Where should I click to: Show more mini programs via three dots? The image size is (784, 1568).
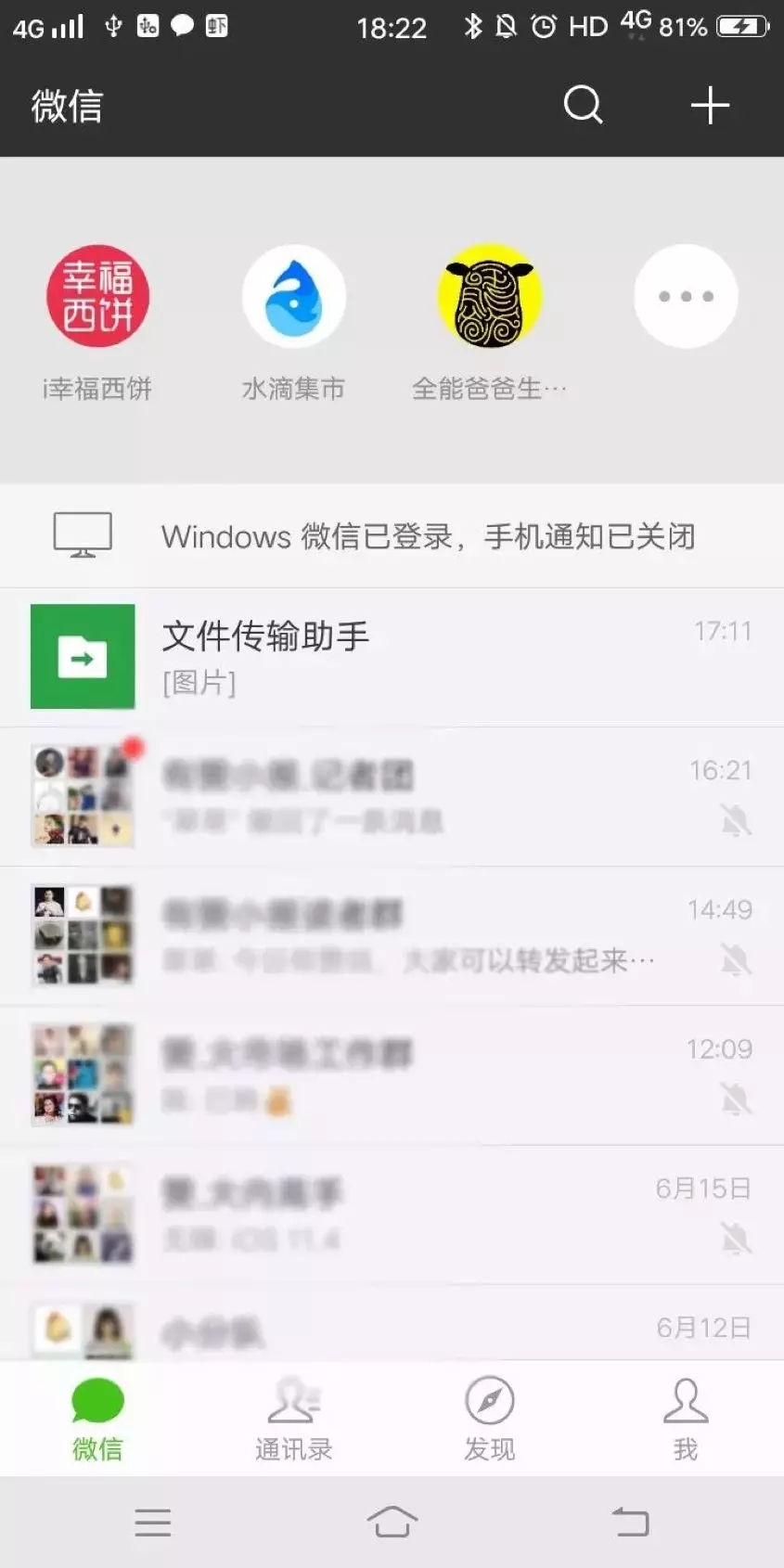tap(686, 297)
